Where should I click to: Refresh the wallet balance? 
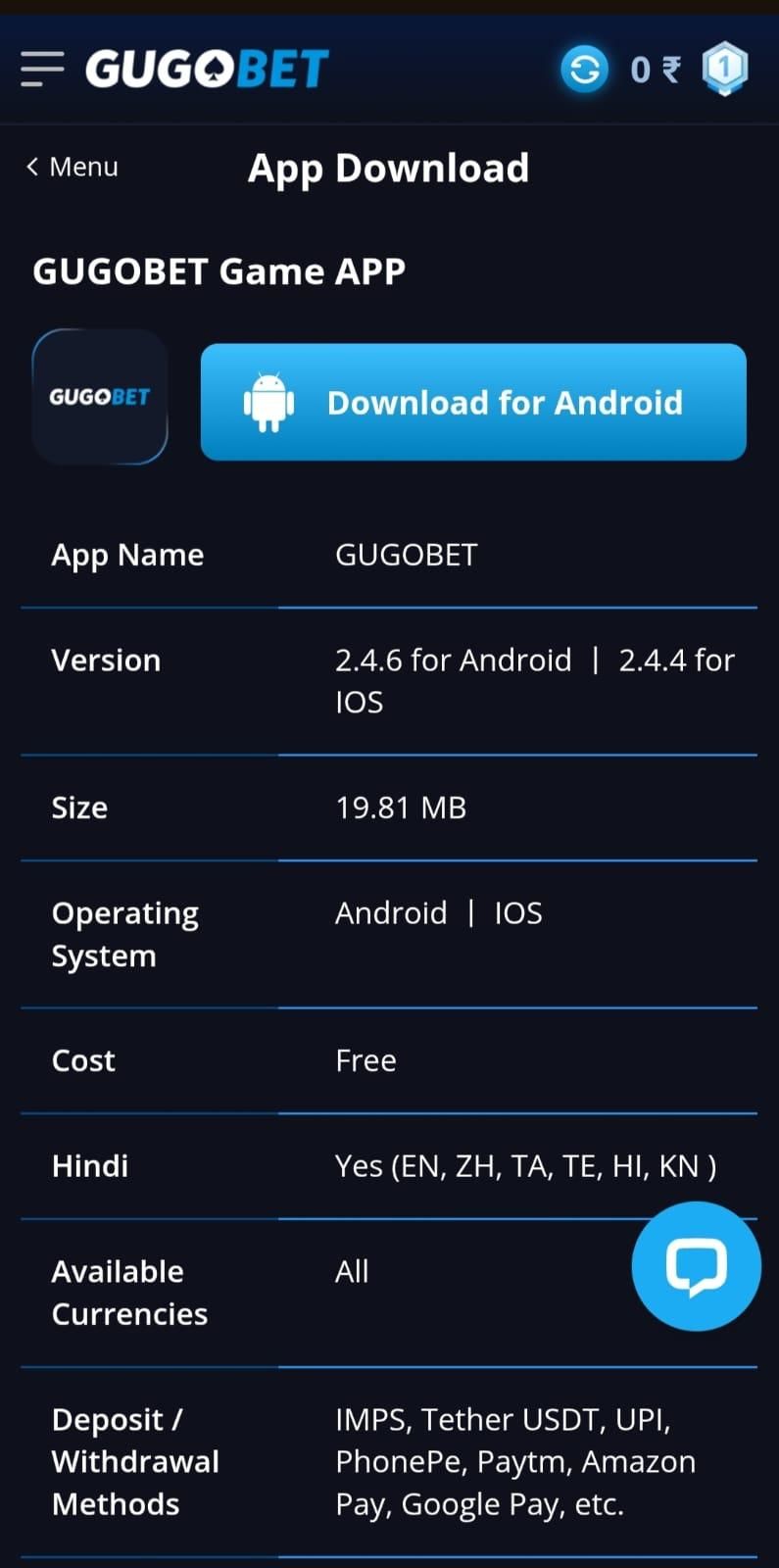tap(584, 70)
